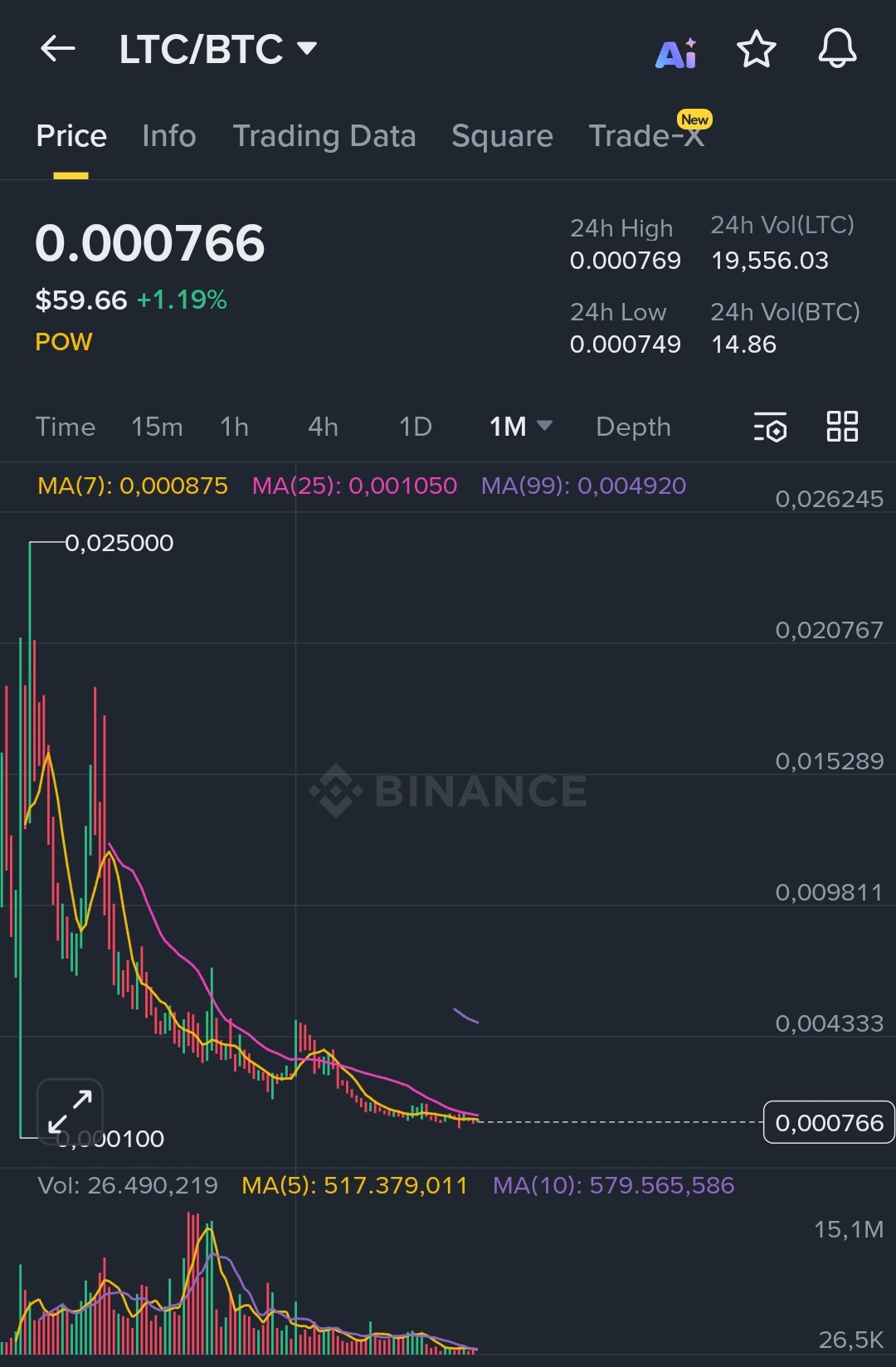Select the 1D chart interval
This screenshot has width=896, height=1367.
coord(416,427)
